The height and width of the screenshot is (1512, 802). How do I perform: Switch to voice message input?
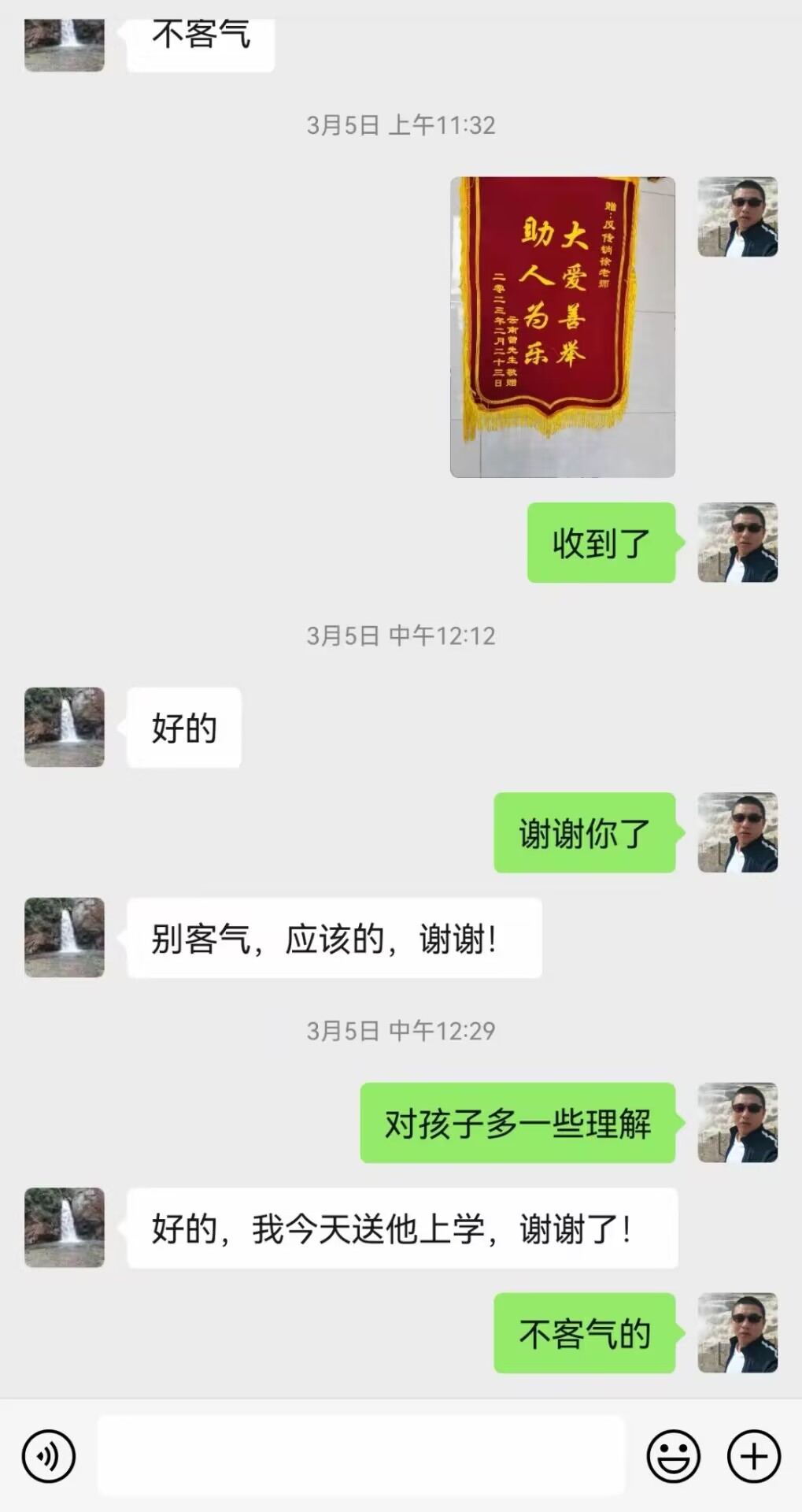tap(49, 1456)
